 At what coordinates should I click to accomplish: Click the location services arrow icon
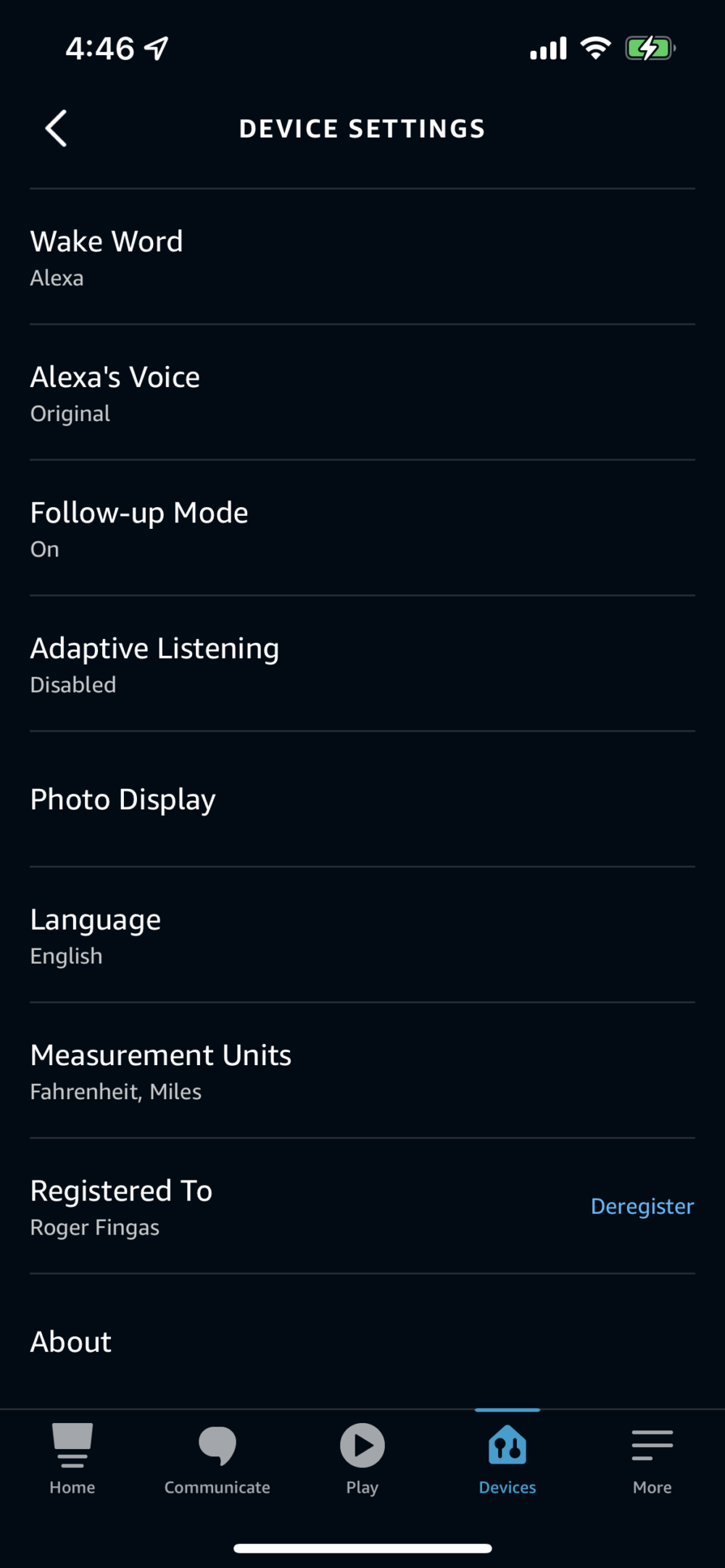(154, 48)
